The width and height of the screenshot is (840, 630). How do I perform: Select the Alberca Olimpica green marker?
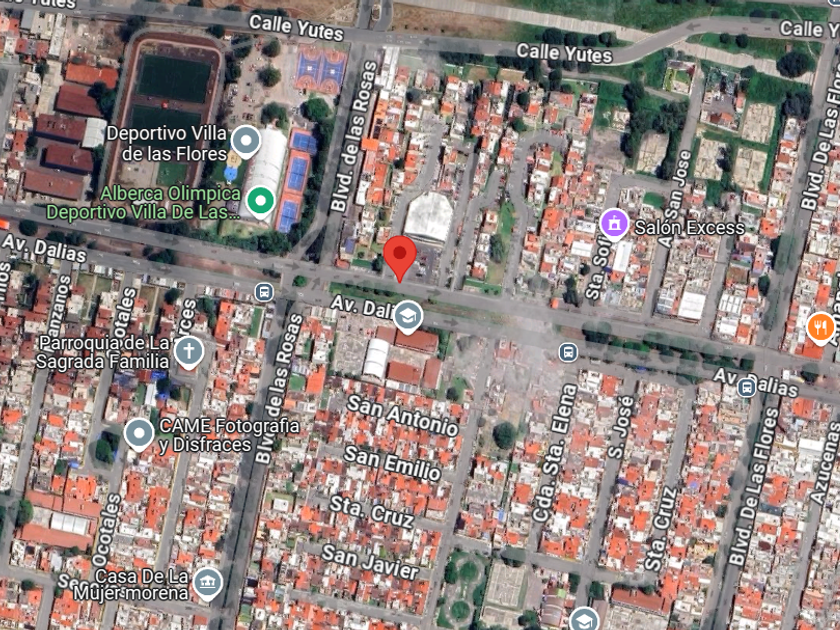[260, 202]
